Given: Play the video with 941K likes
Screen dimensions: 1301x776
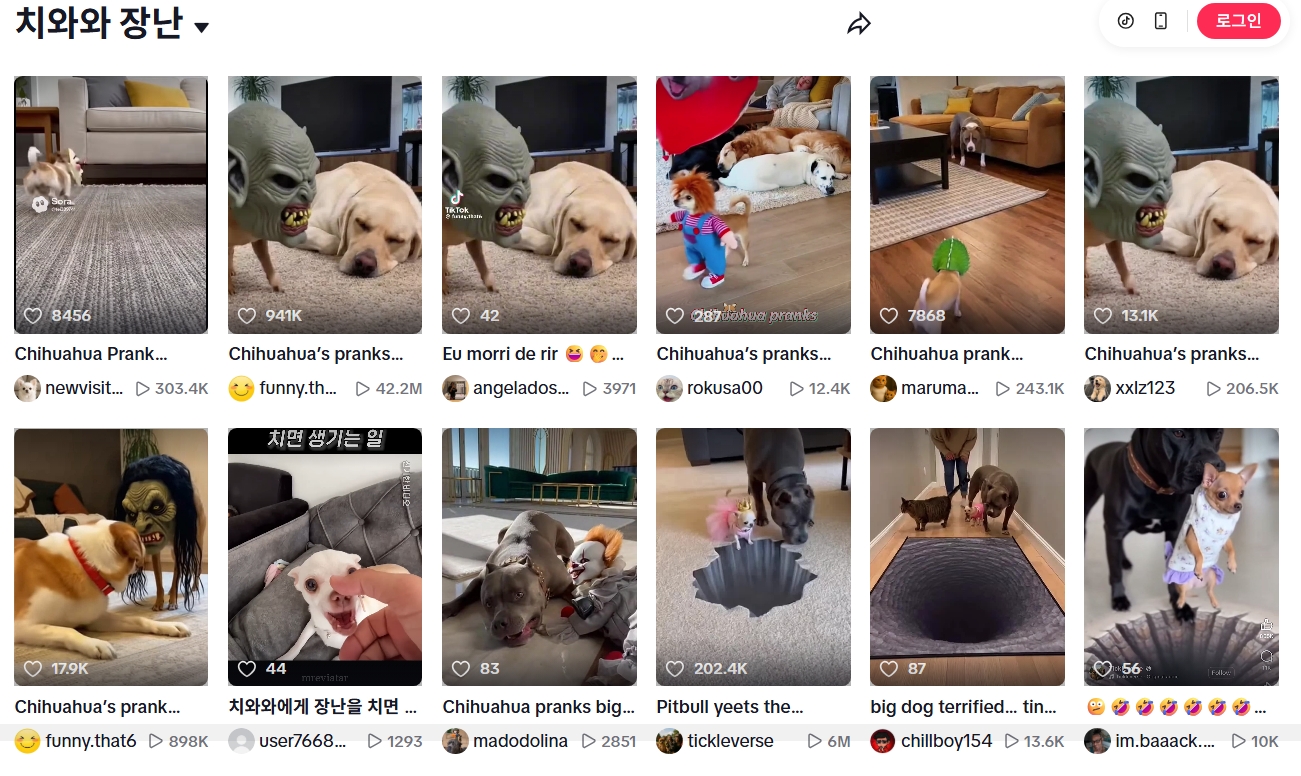Looking at the screenshot, I should click(325, 204).
